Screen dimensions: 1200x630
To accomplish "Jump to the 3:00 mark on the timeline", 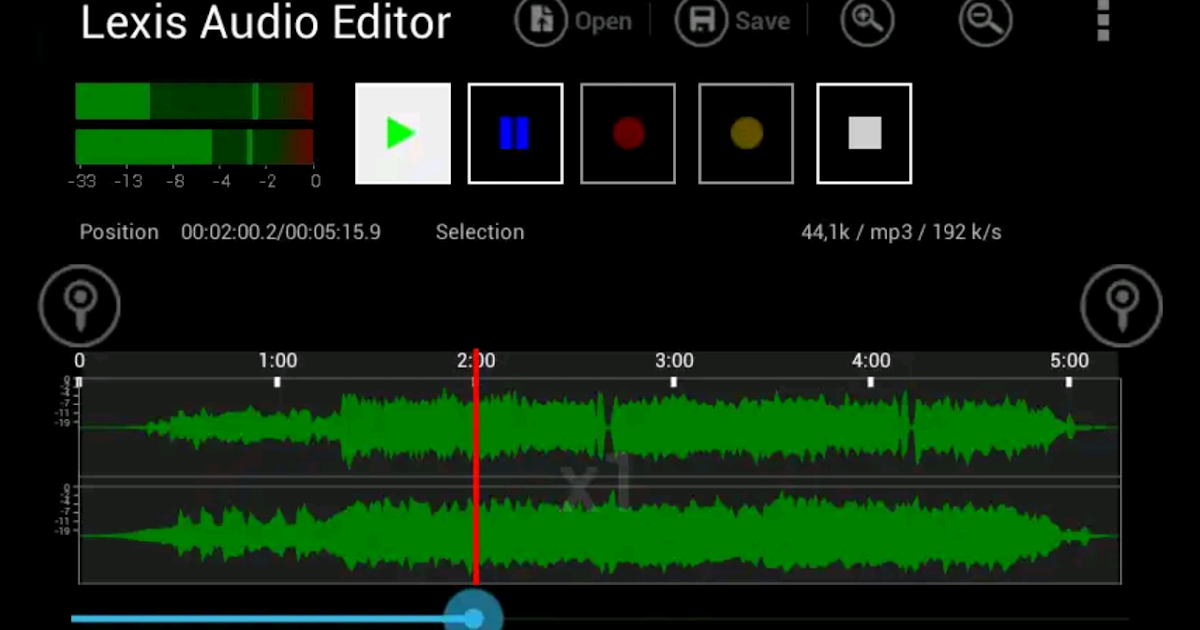I will click(674, 362).
